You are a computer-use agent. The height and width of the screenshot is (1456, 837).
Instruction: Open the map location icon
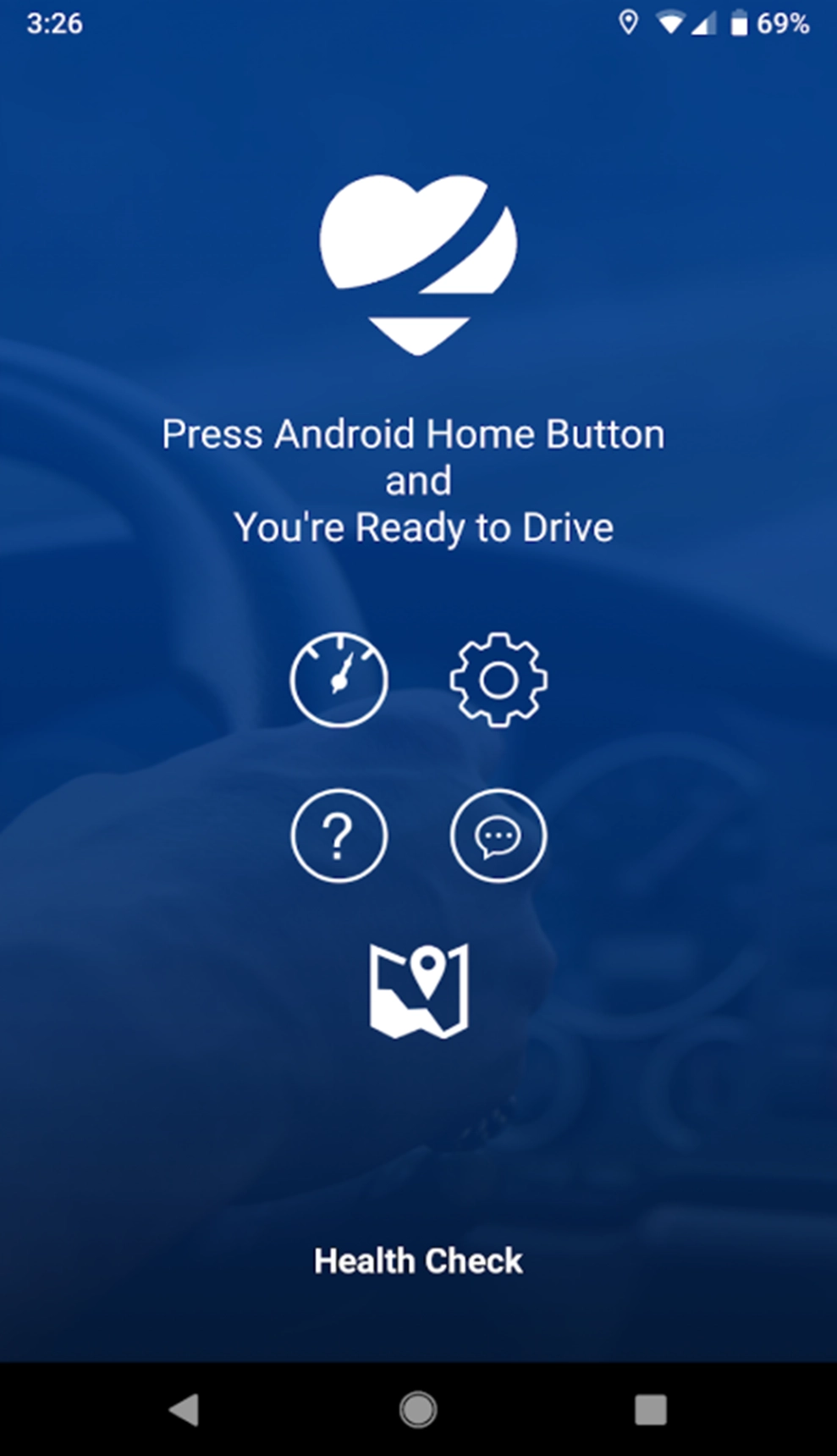(419, 990)
